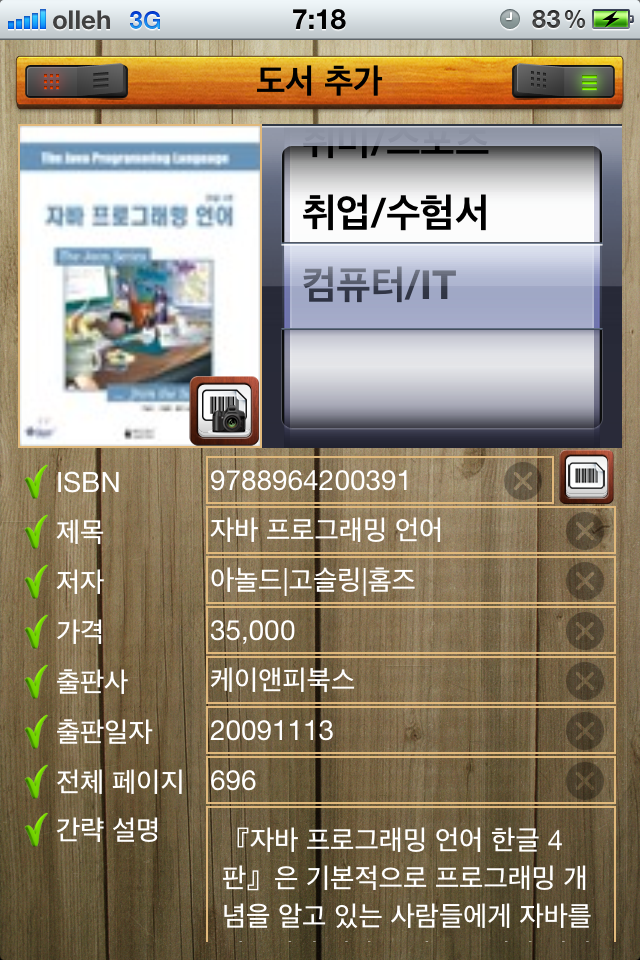Select 컴퓨터/IT in the category picker
The width and height of the screenshot is (640, 960).
380,285
